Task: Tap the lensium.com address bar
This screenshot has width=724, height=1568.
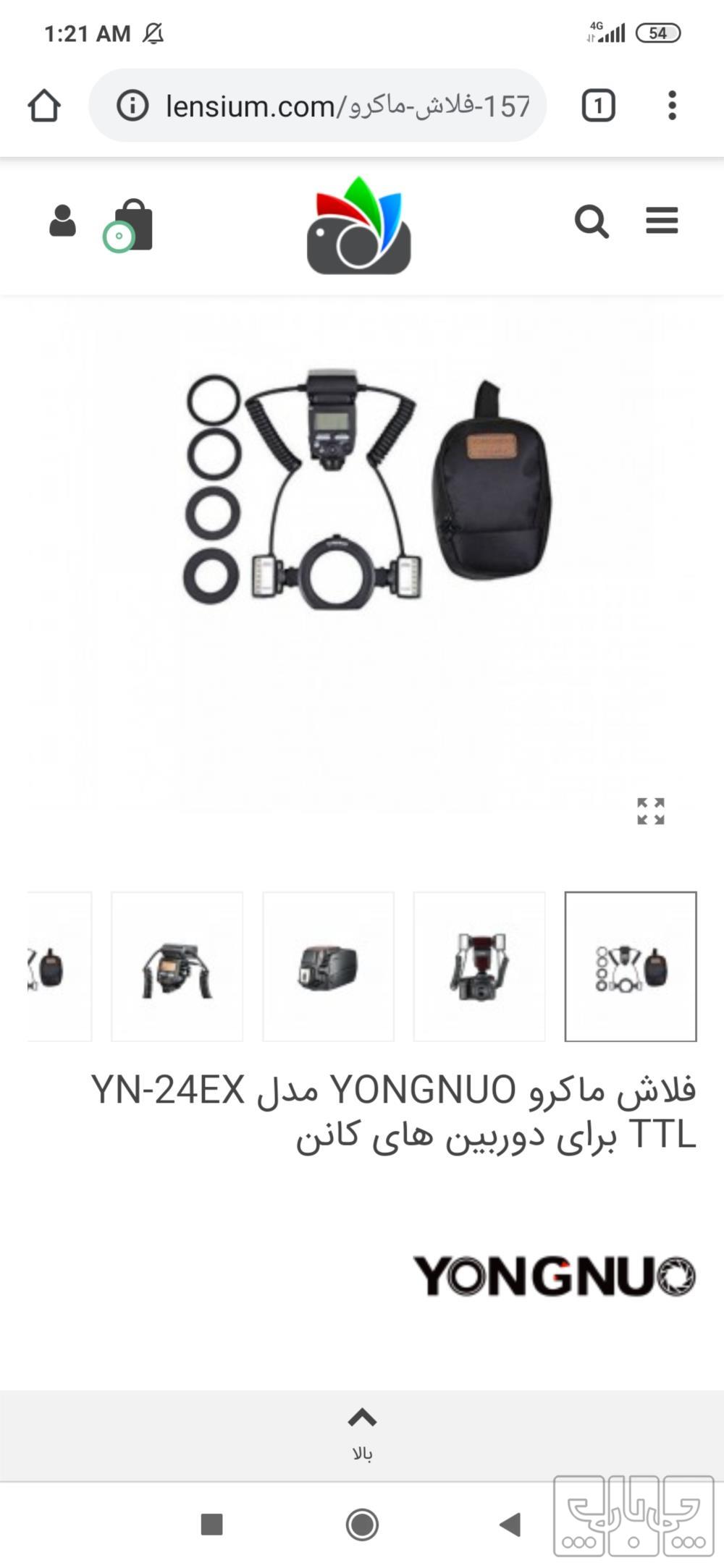Action: [x=319, y=106]
